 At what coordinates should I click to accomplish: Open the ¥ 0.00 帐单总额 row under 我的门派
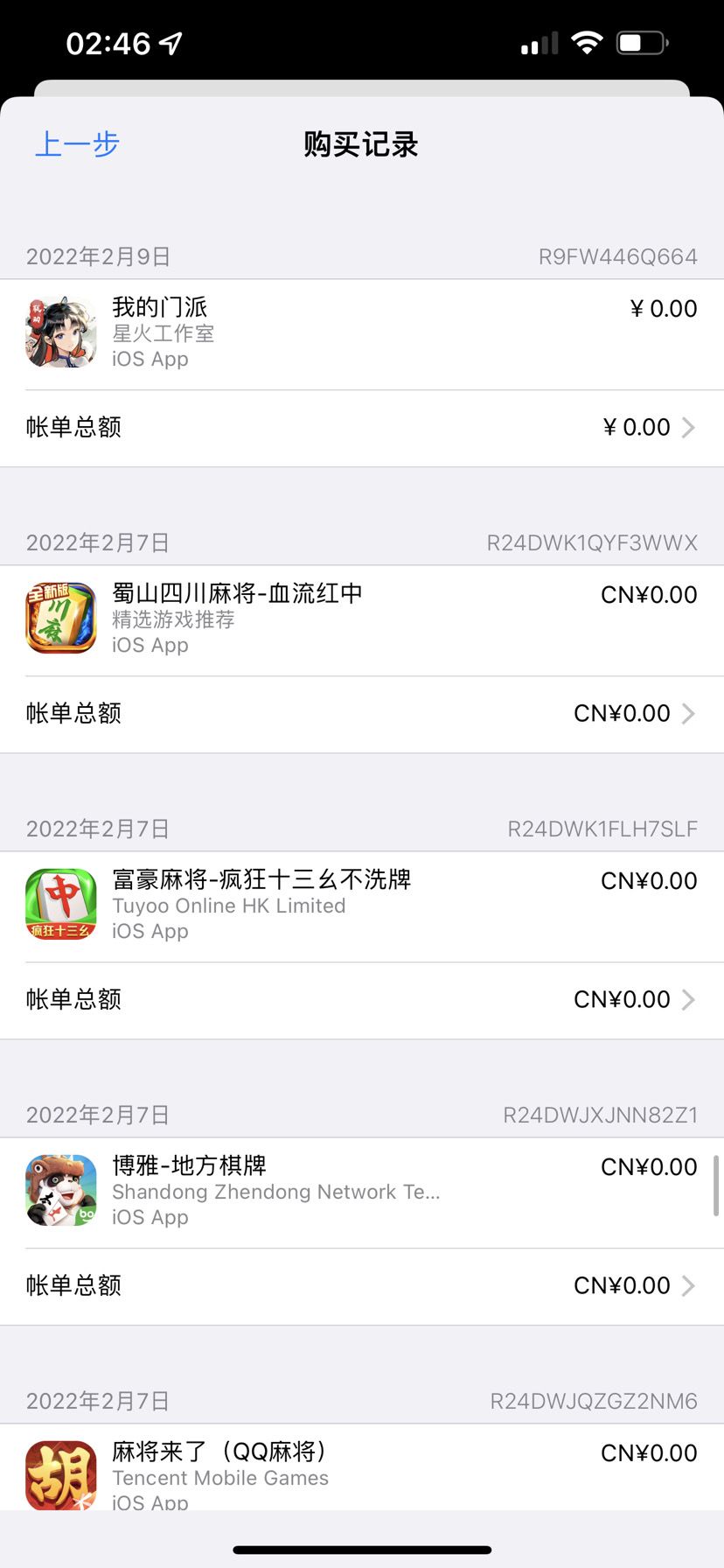[x=362, y=428]
